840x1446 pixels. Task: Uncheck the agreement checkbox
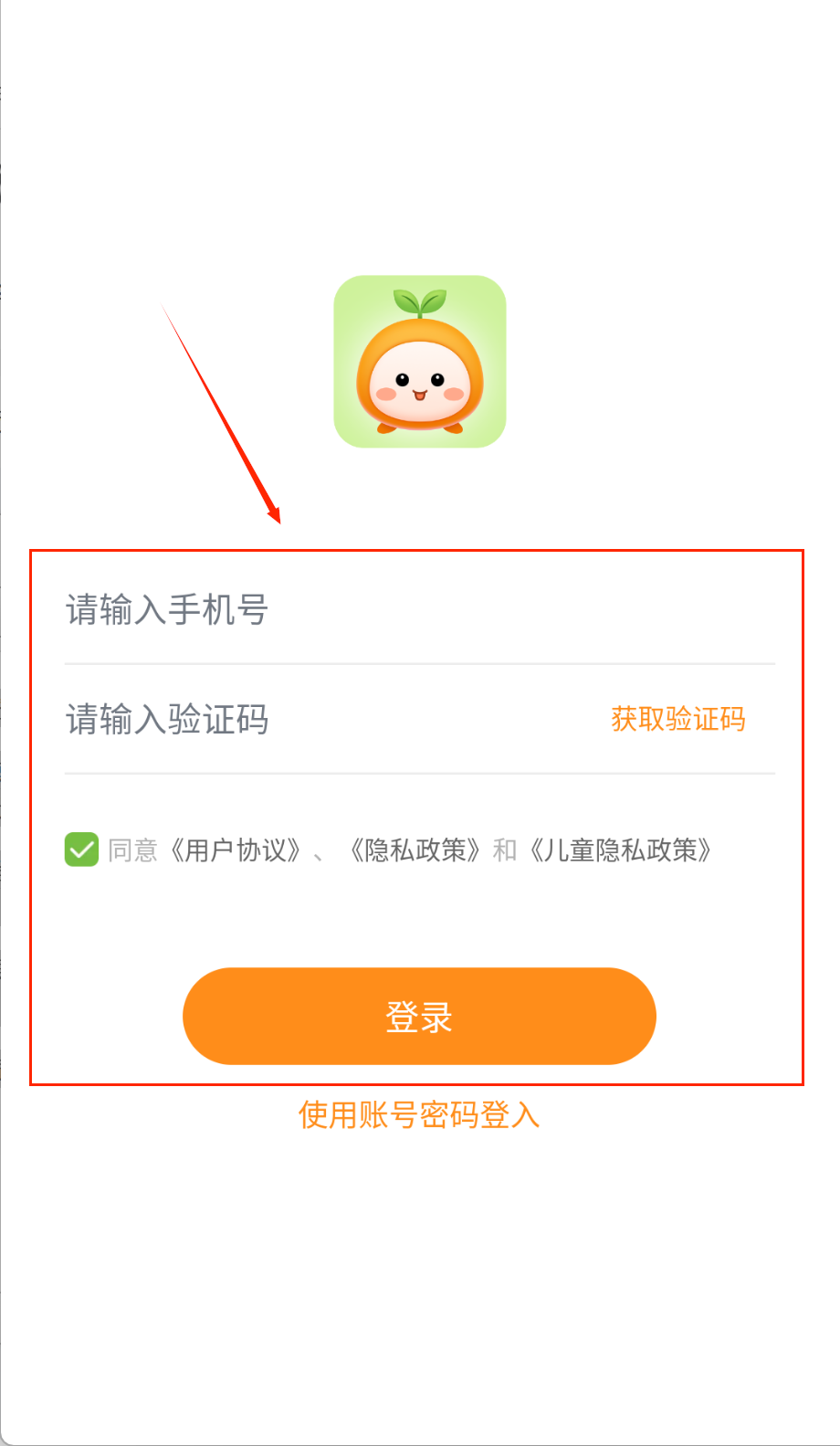pos(81,850)
